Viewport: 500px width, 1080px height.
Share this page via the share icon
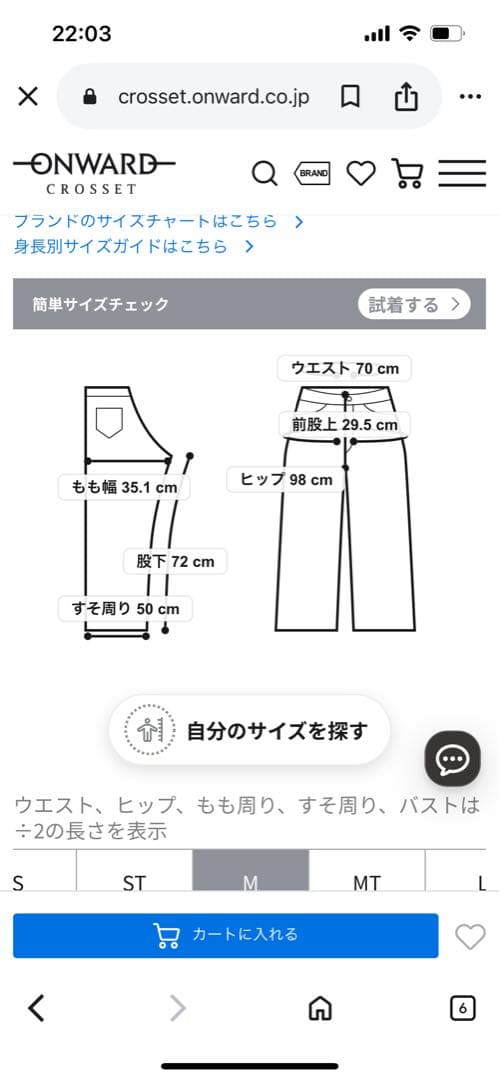click(406, 96)
